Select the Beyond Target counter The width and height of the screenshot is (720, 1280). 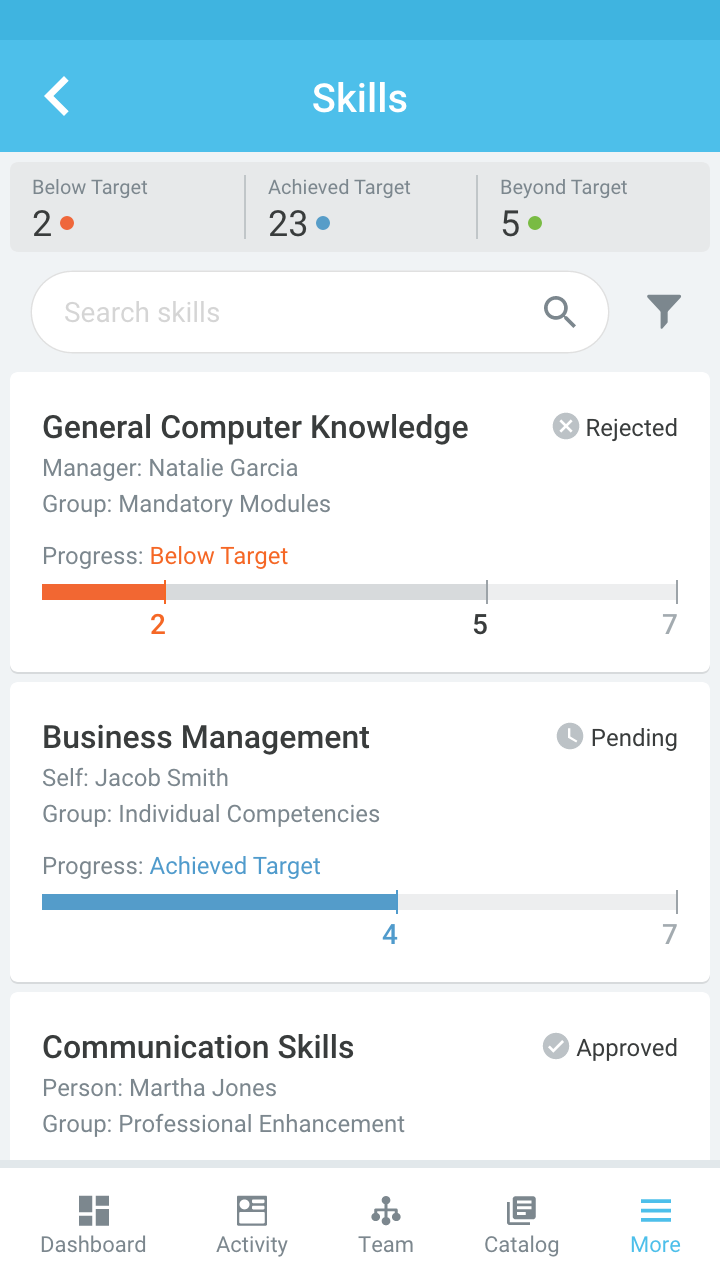click(x=522, y=207)
